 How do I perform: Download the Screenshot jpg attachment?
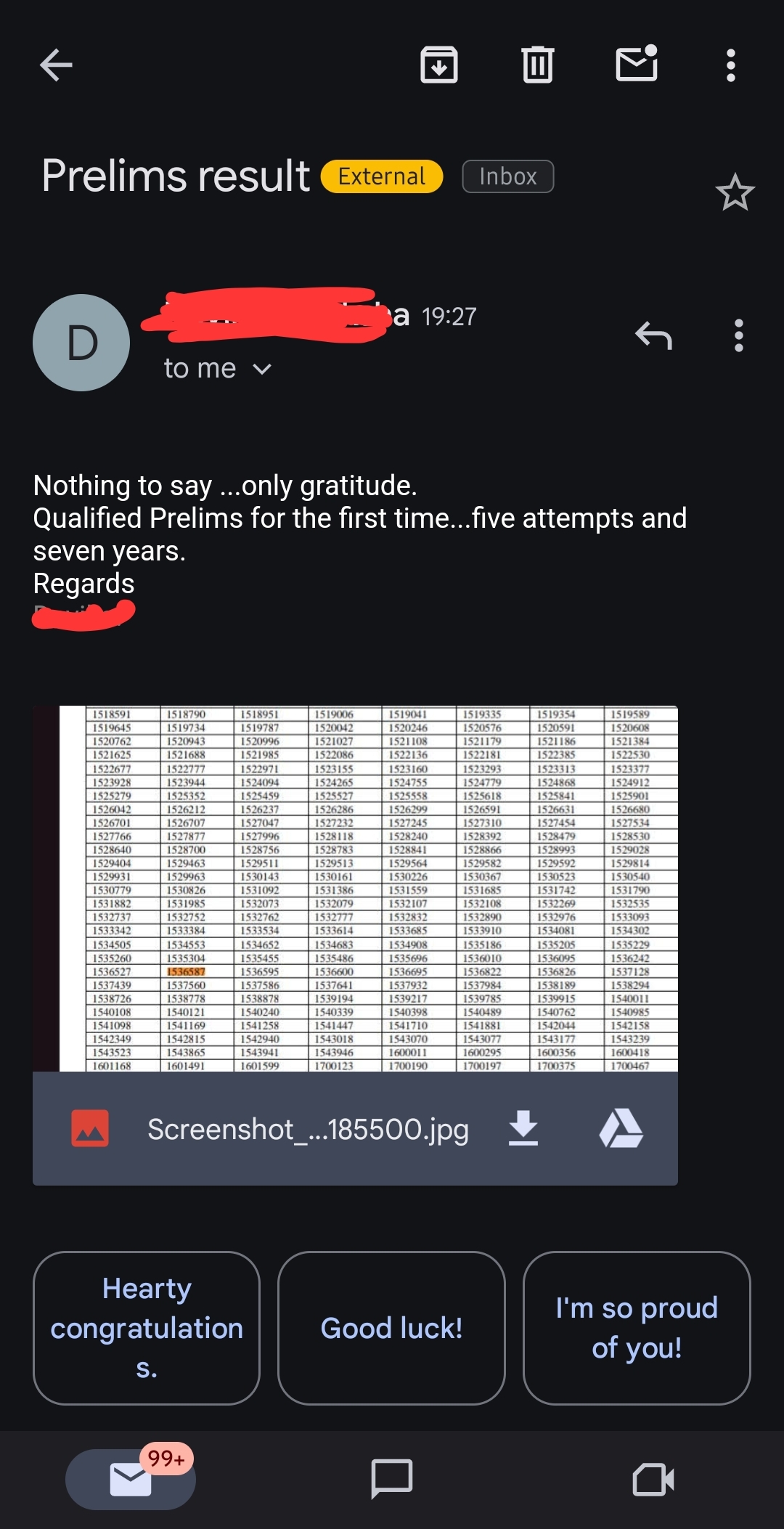pyautogui.click(x=523, y=1128)
